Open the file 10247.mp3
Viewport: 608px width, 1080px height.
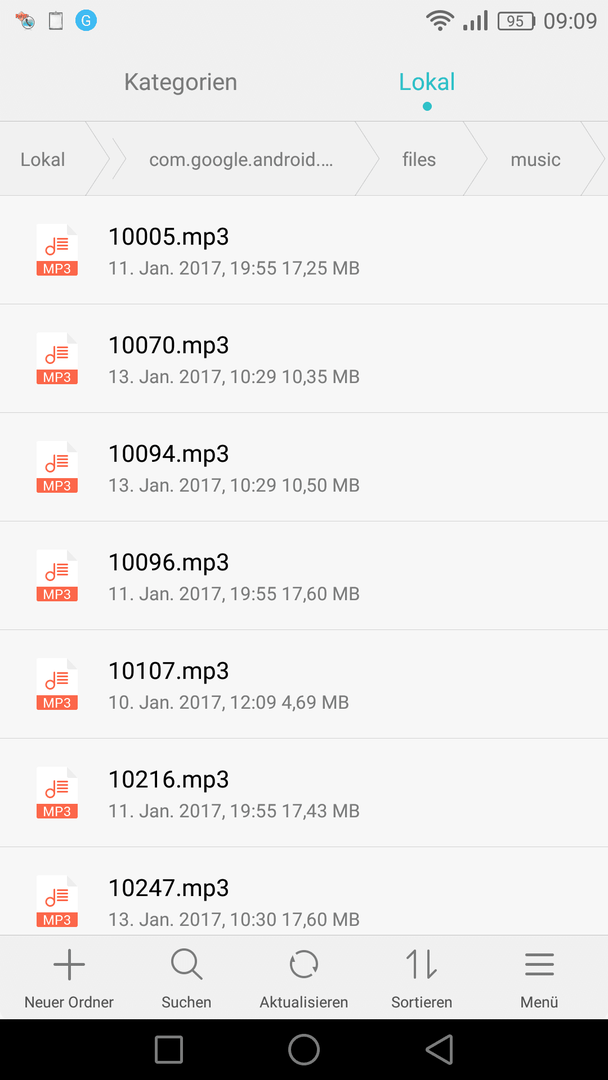pos(304,891)
